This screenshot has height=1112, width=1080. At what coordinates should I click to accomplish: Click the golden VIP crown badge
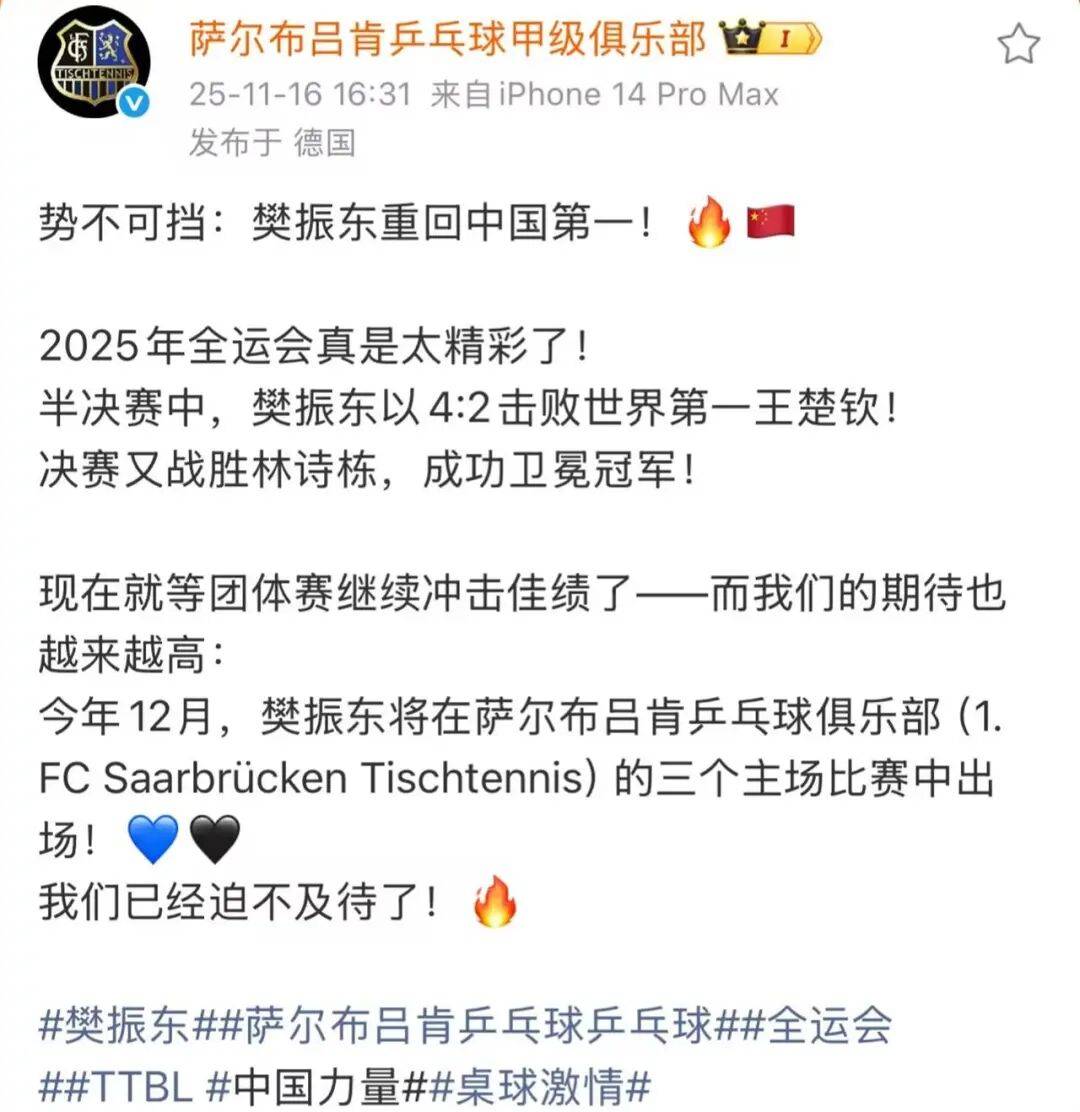pos(737,39)
